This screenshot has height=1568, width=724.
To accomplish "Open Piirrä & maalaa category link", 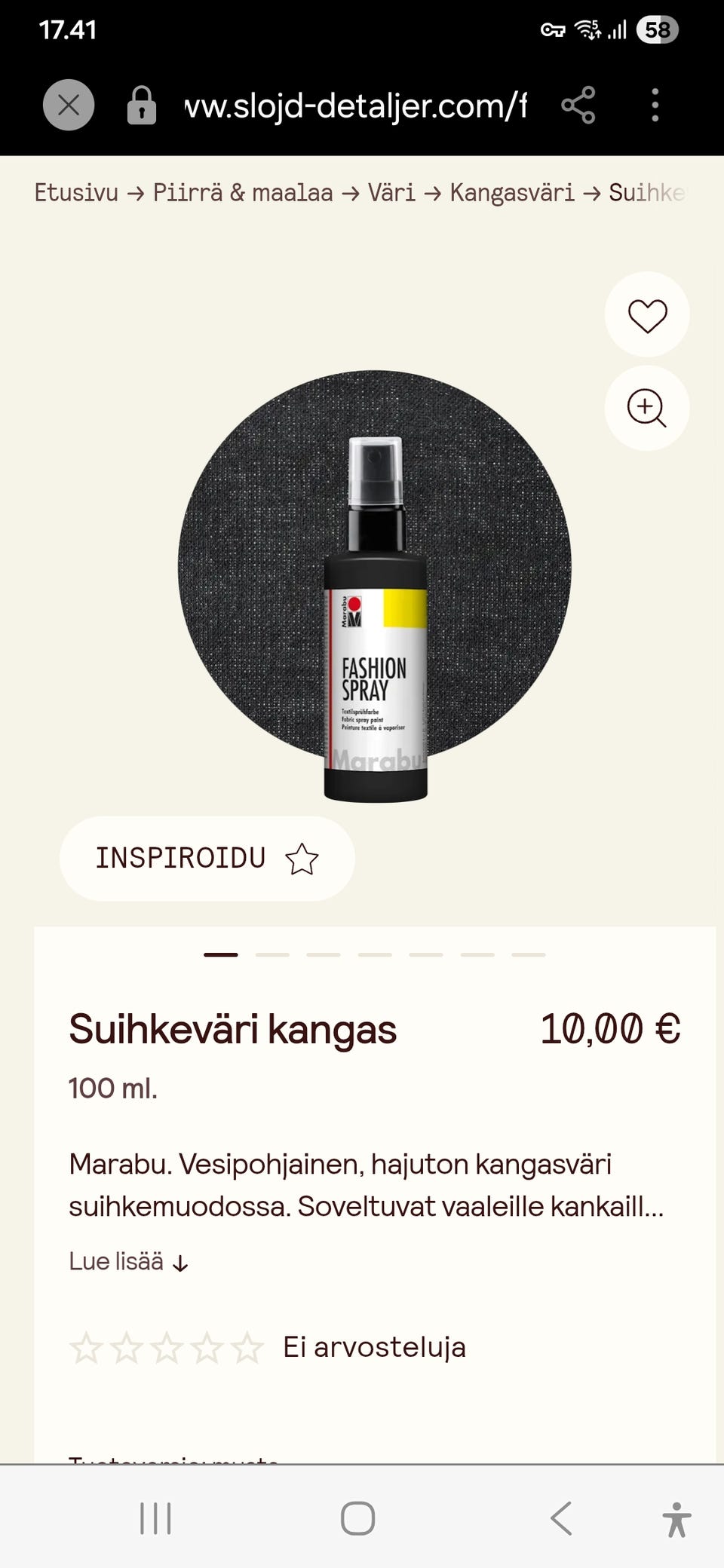I will click(x=242, y=193).
